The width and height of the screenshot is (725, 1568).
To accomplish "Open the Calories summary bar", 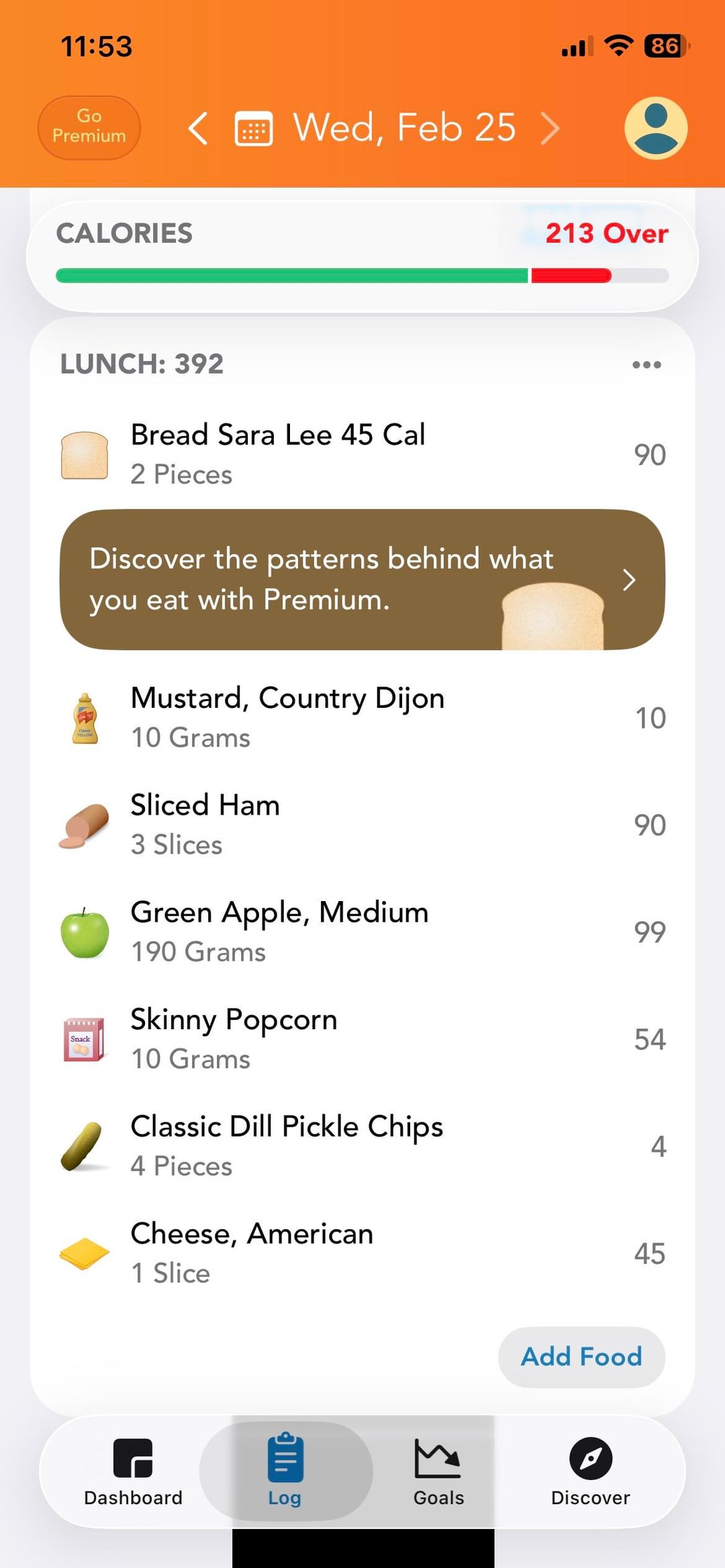I will (362, 255).
